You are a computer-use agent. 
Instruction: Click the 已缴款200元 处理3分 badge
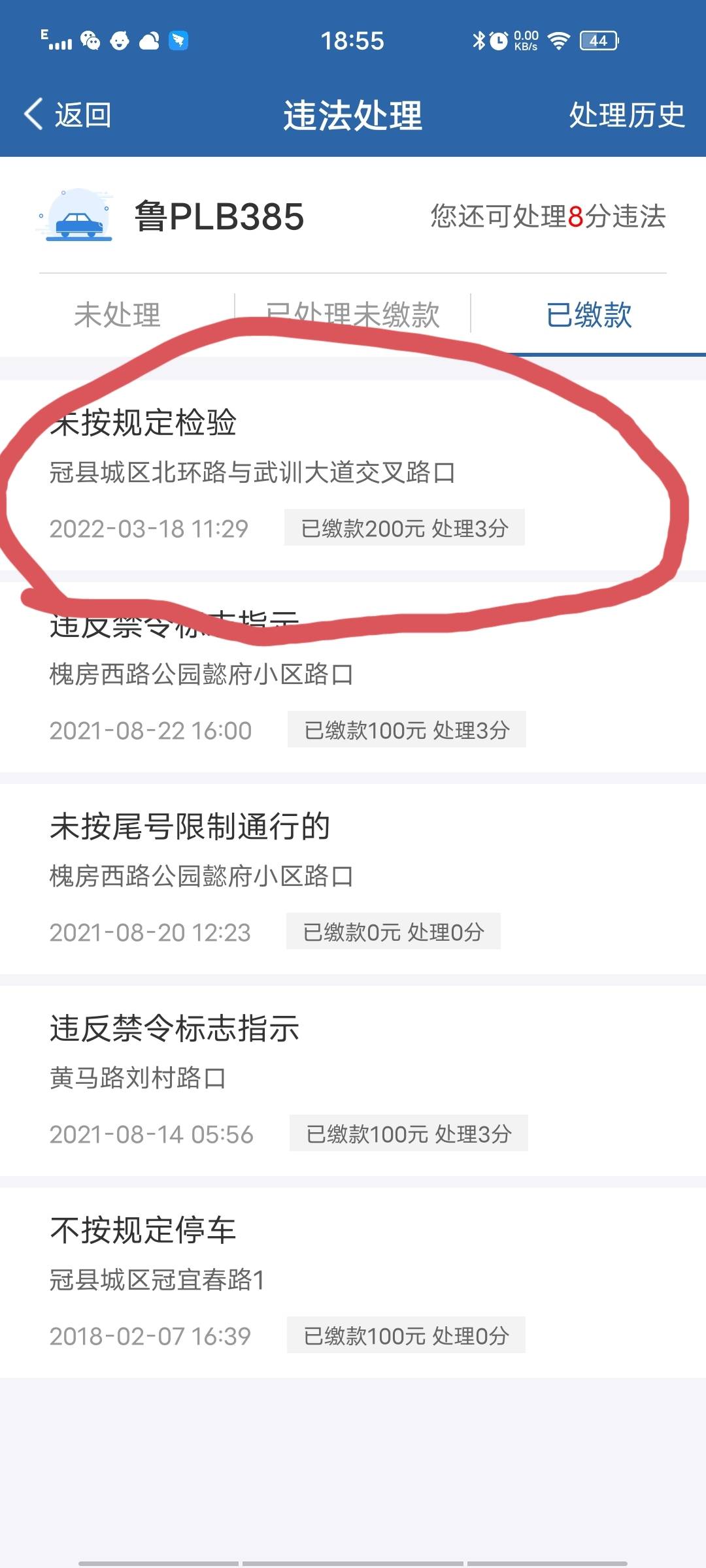(x=405, y=529)
